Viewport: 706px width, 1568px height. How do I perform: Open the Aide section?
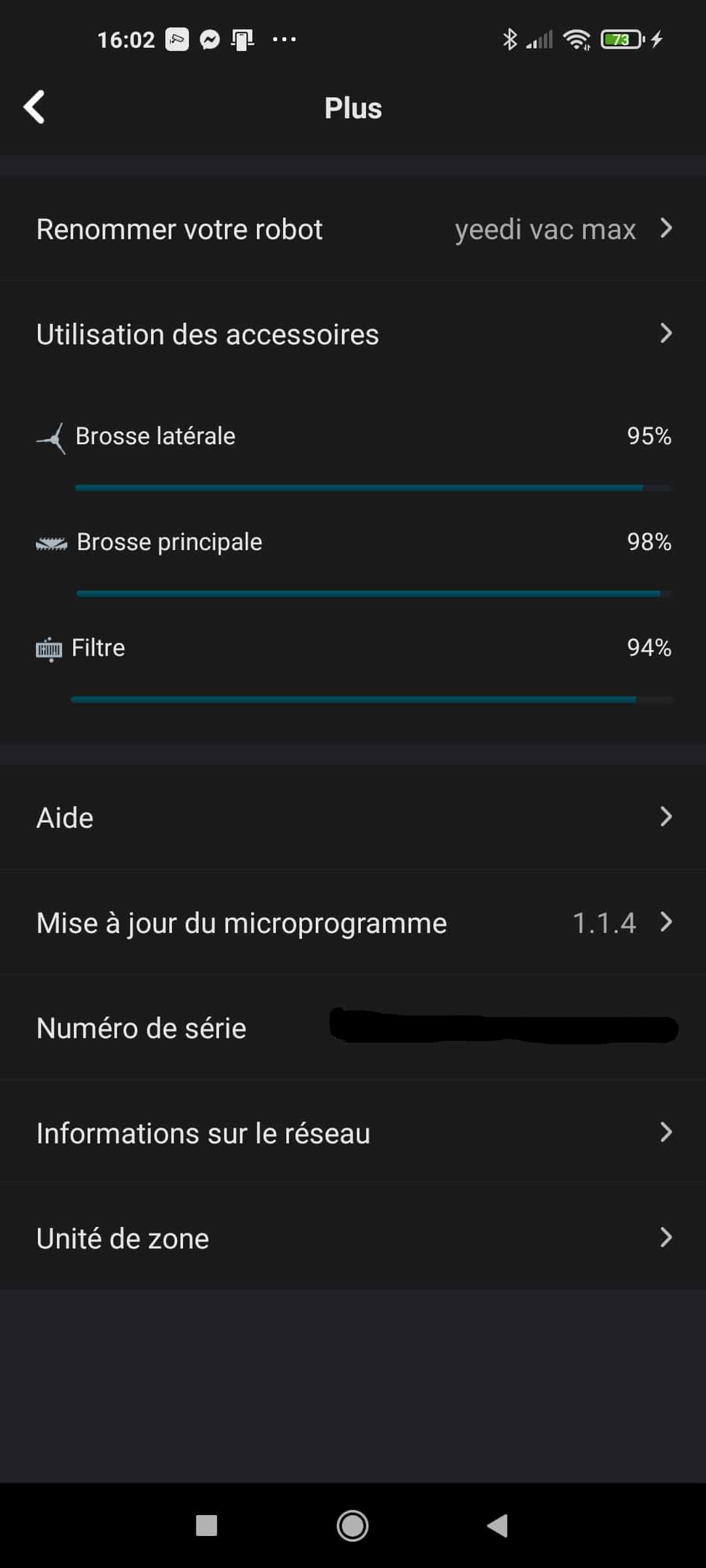coord(353,817)
